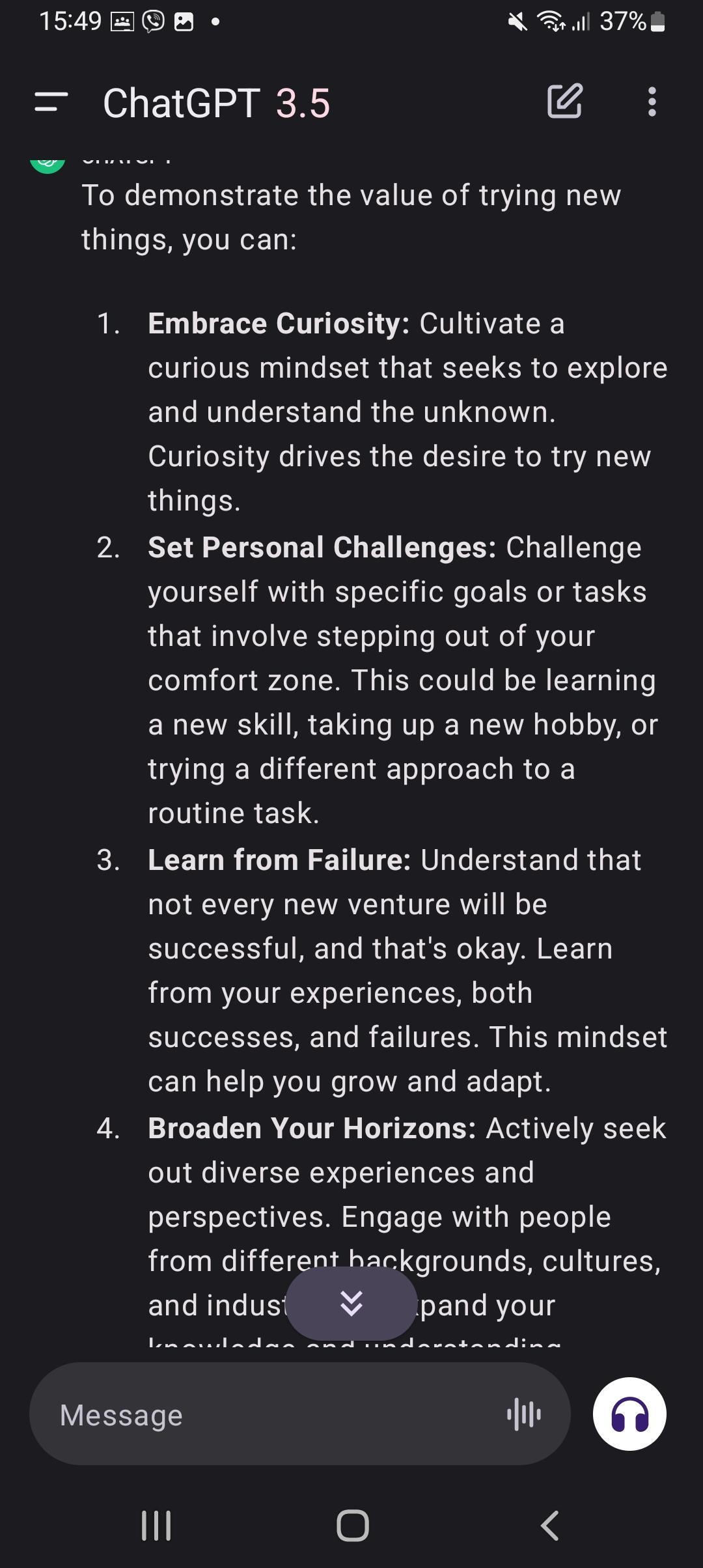
Task: Open the sidebar menu
Action: pos(51,102)
